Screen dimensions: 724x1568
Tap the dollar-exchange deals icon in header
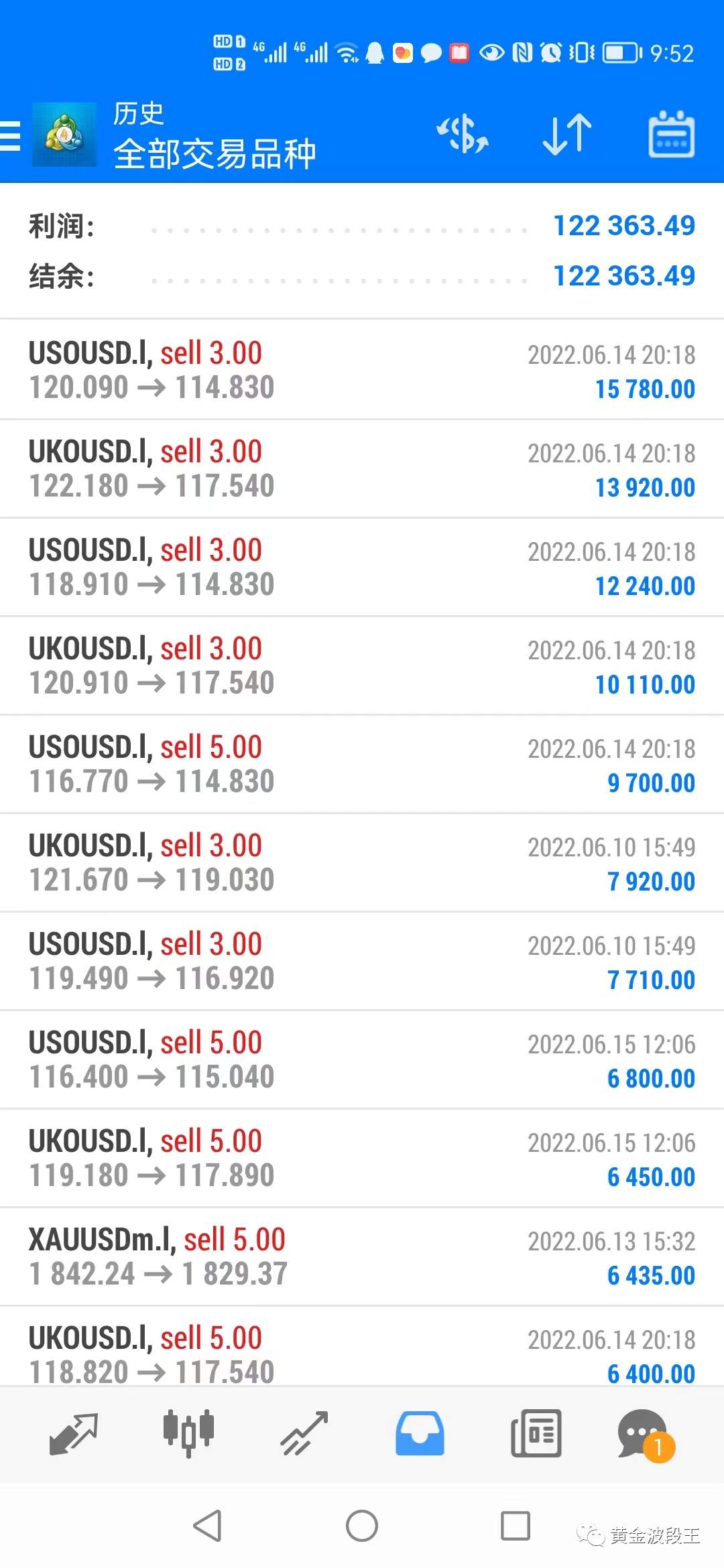(x=463, y=134)
